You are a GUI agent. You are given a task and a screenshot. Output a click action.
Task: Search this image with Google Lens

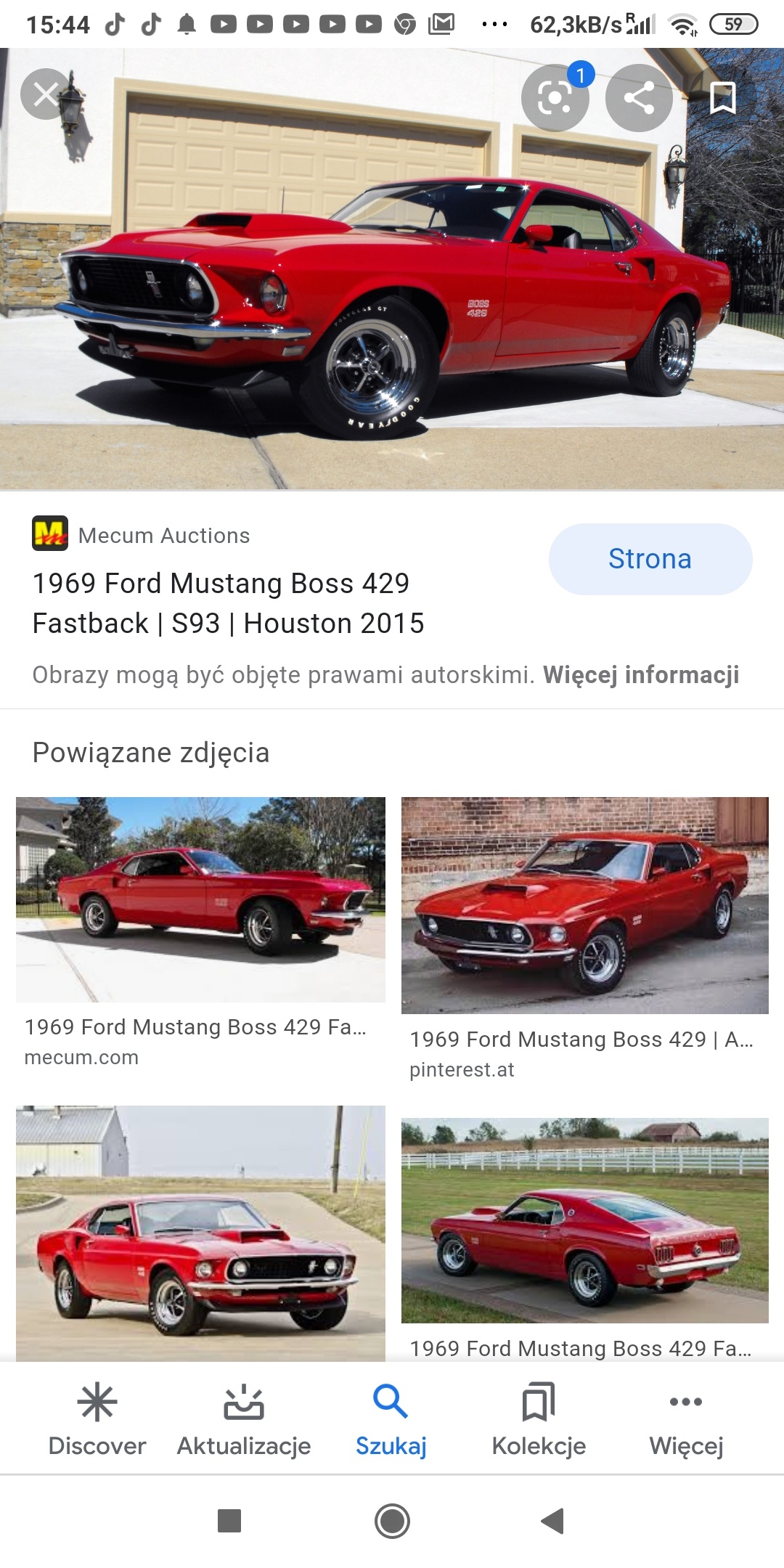[555, 98]
